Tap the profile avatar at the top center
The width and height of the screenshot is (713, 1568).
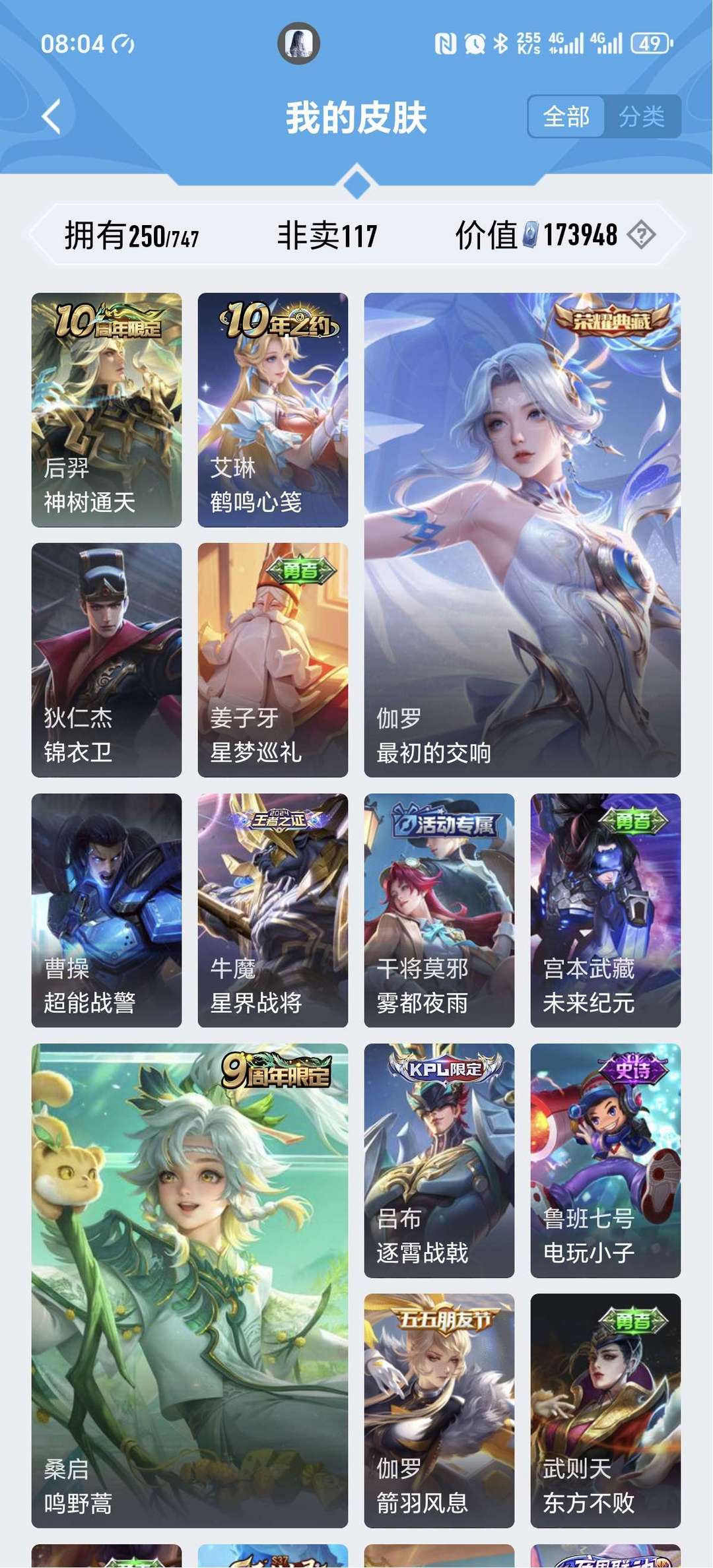[300, 42]
